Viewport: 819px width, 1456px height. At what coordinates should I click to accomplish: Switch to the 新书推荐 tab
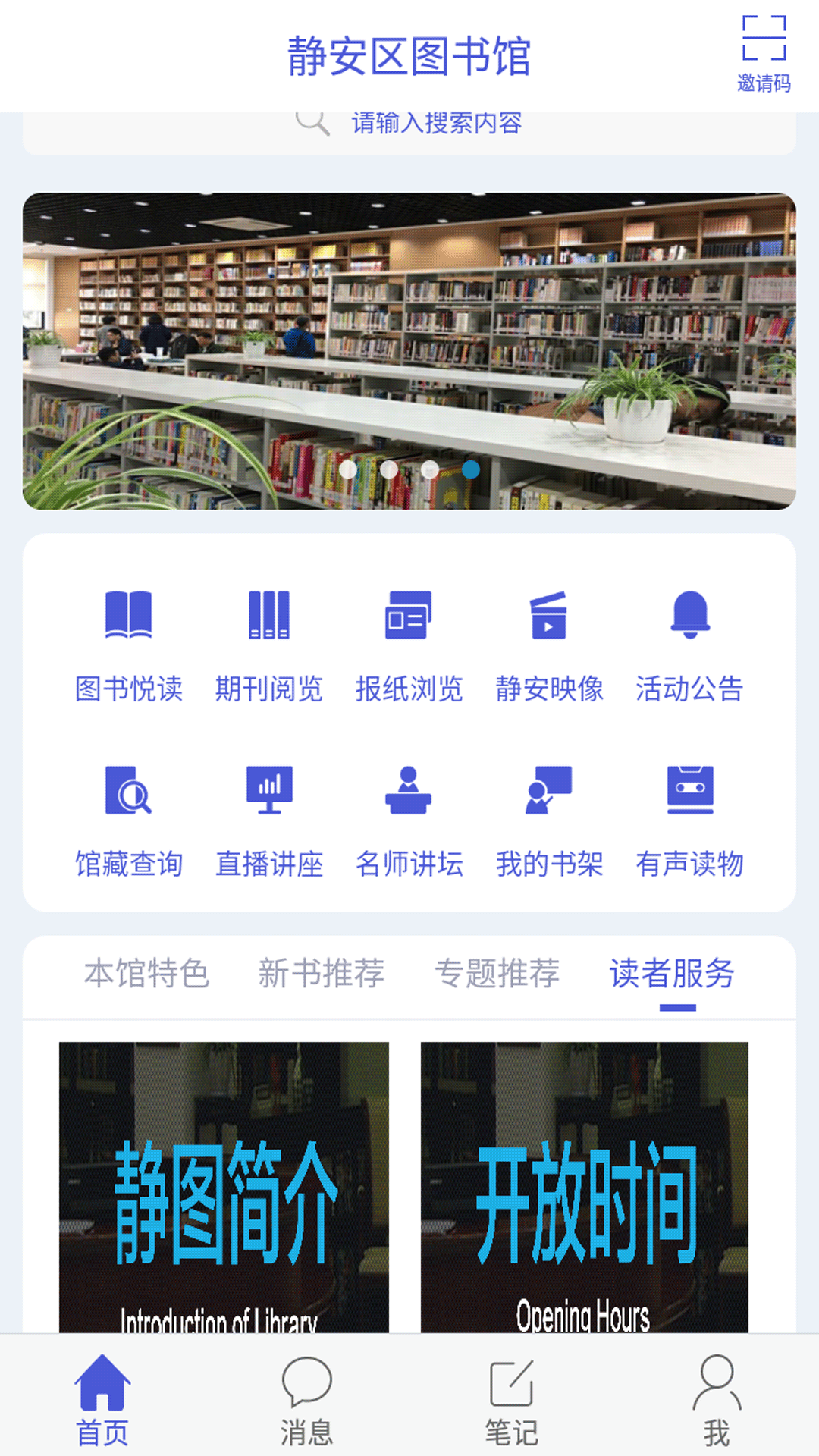322,974
